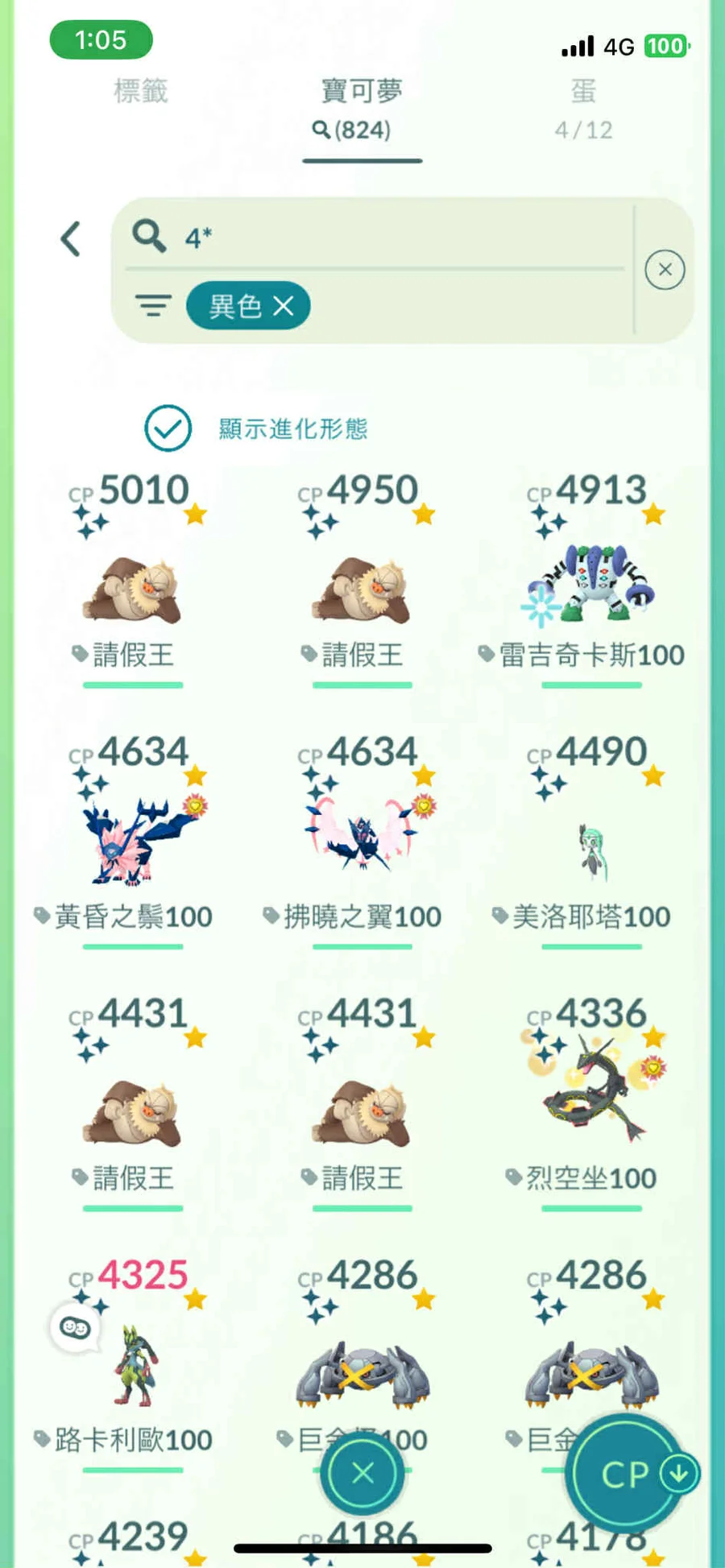This screenshot has width=725, height=1568.
Task: Remove the 異色 filter chip
Action: [x=283, y=306]
